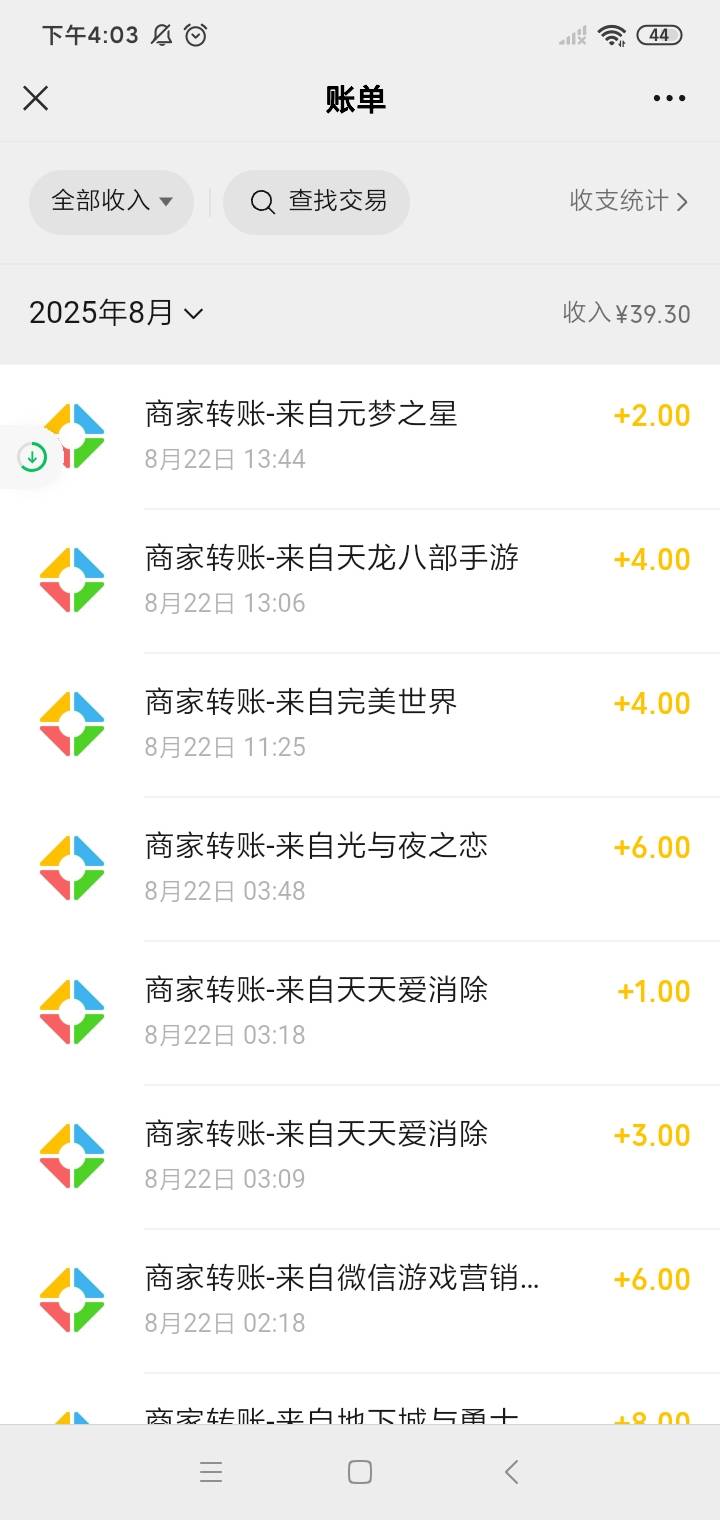Go back using system navigation arrow
The width and height of the screenshot is (720, 1520).
[x=511, y=1472]
